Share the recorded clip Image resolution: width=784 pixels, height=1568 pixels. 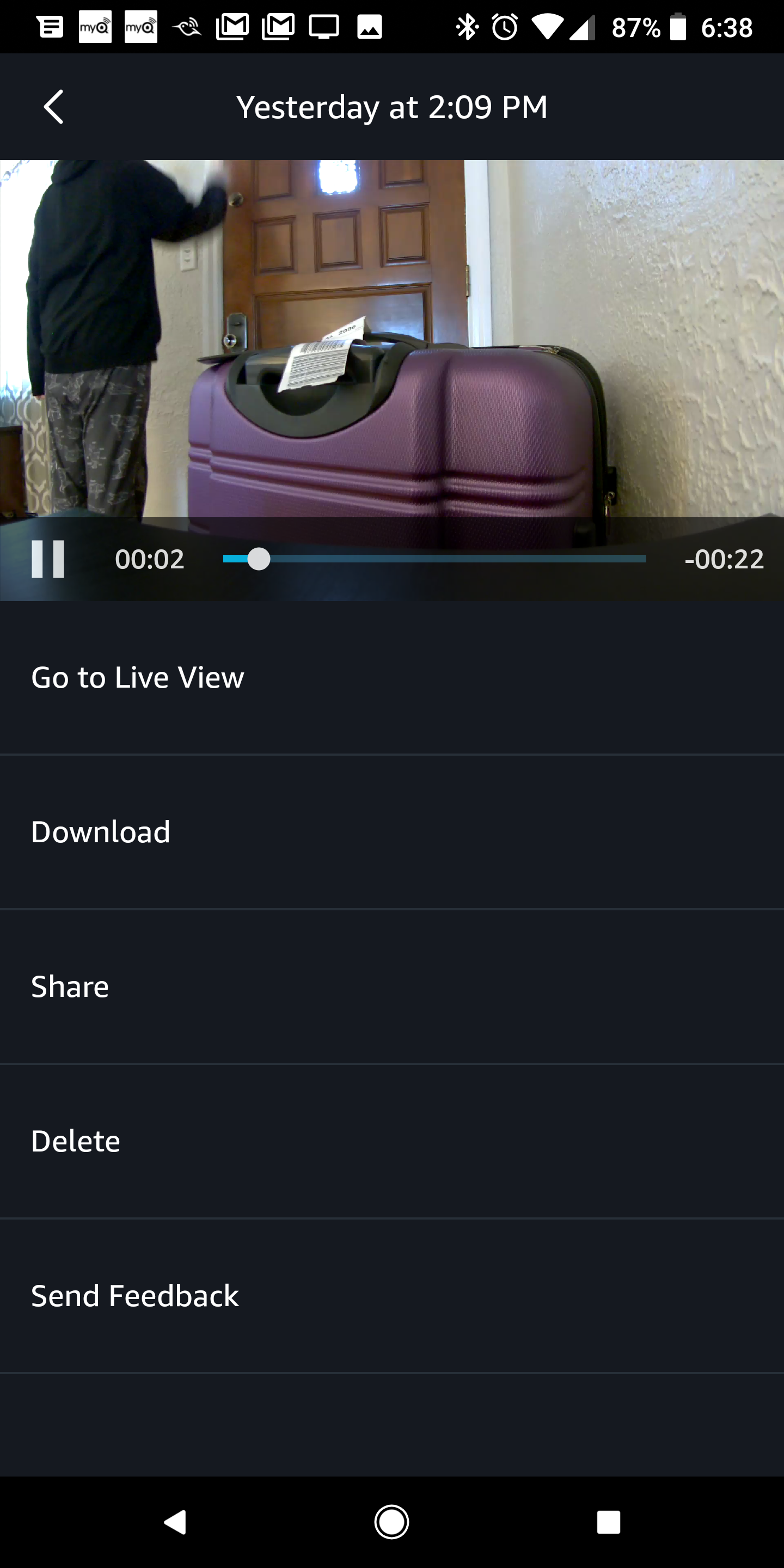70,987
